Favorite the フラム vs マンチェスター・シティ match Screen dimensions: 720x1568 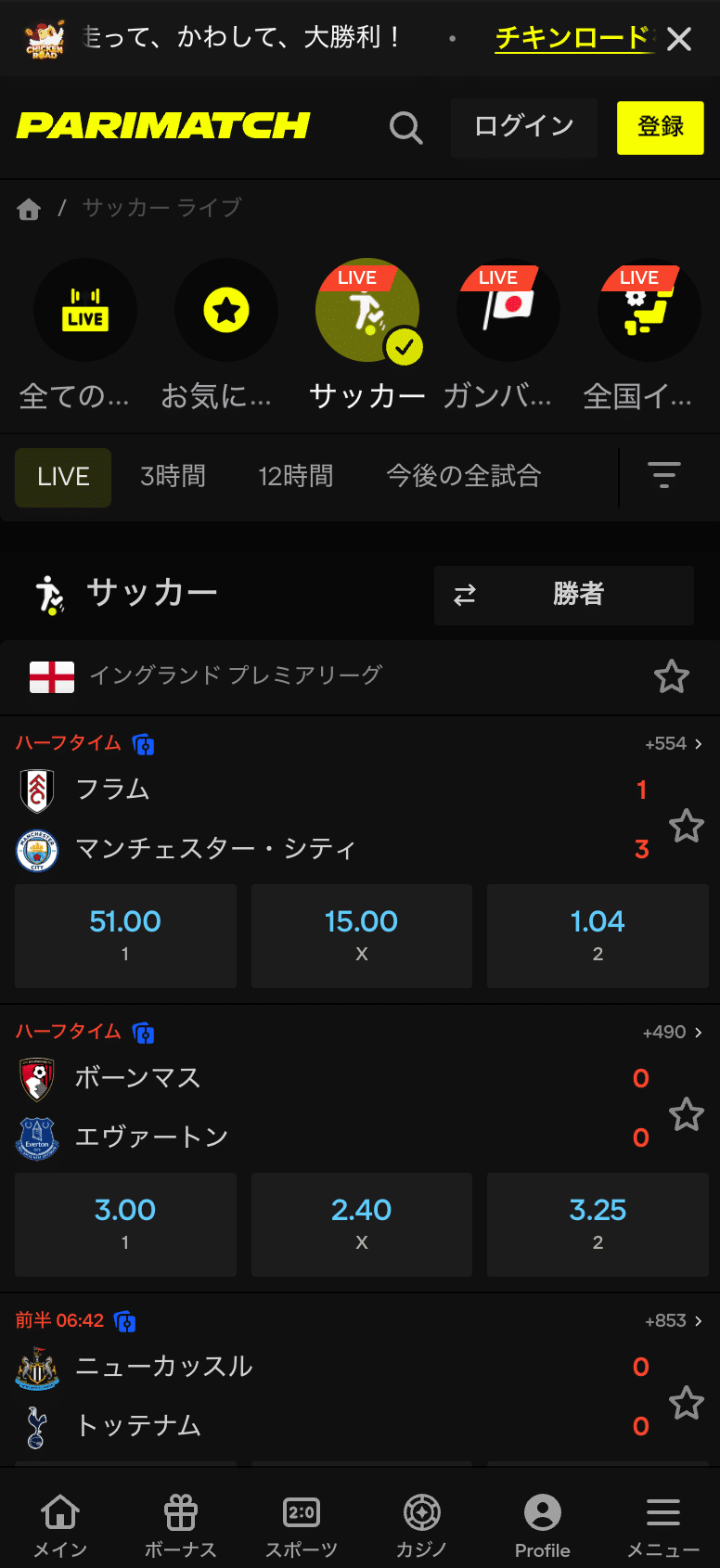point(686,826)
